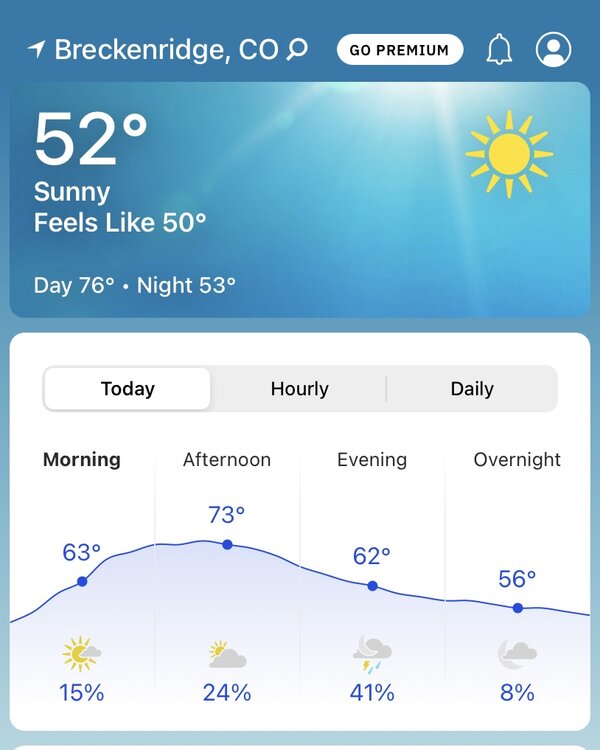The image size is (600, 750).
Task: Select the Today tab
Action: (128, 389)
